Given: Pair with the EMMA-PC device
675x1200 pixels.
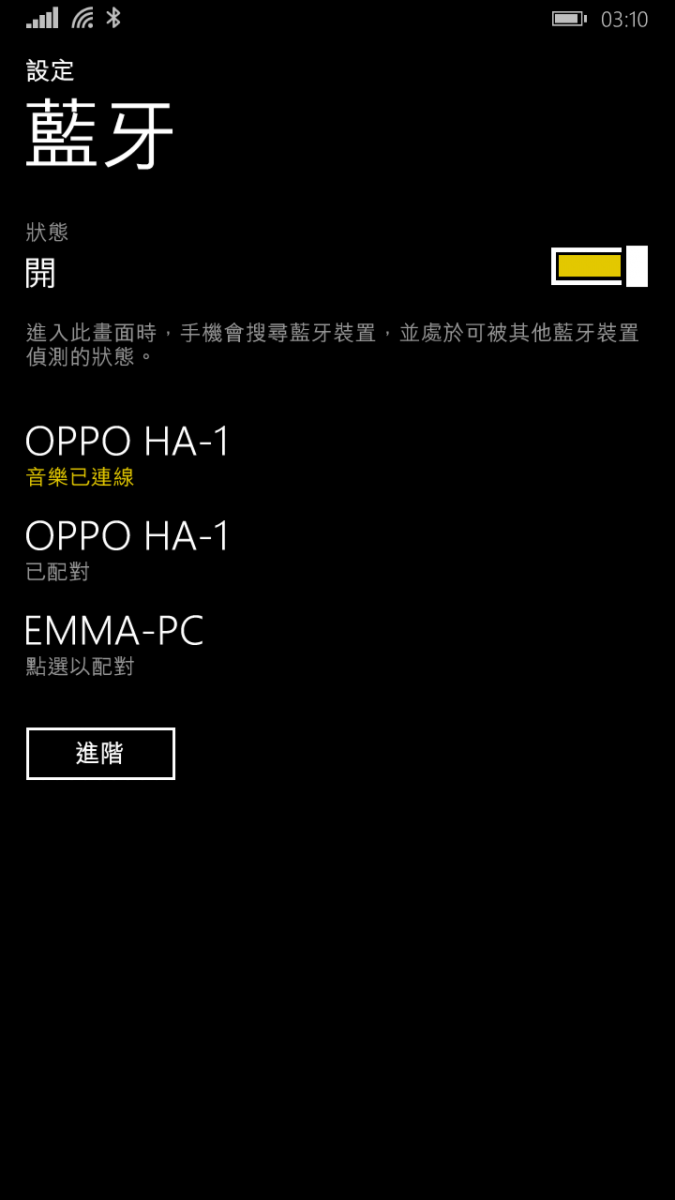Looking at the screenshot, I should tap(114, 643).
